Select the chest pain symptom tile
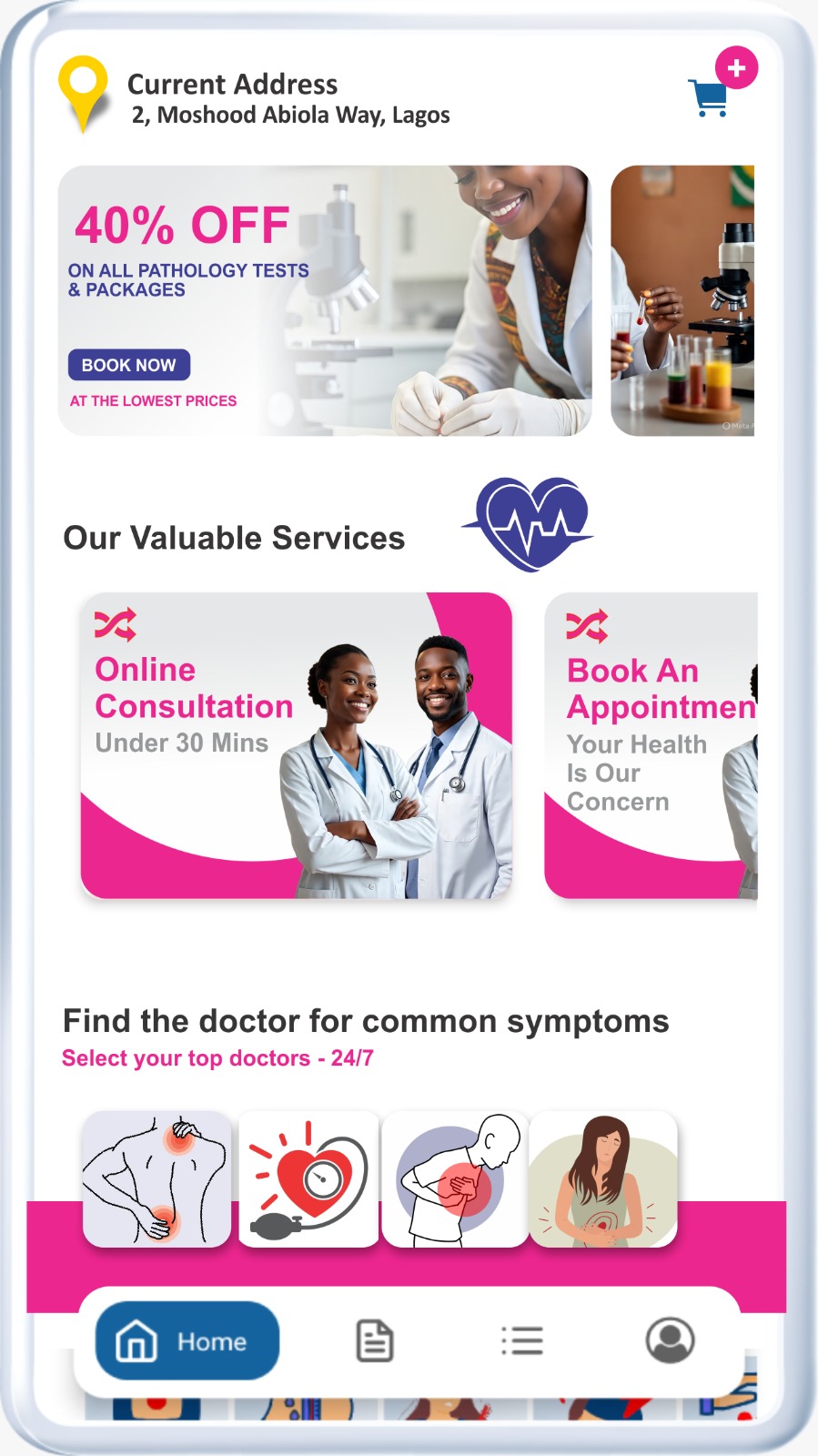 point(455,1178)
